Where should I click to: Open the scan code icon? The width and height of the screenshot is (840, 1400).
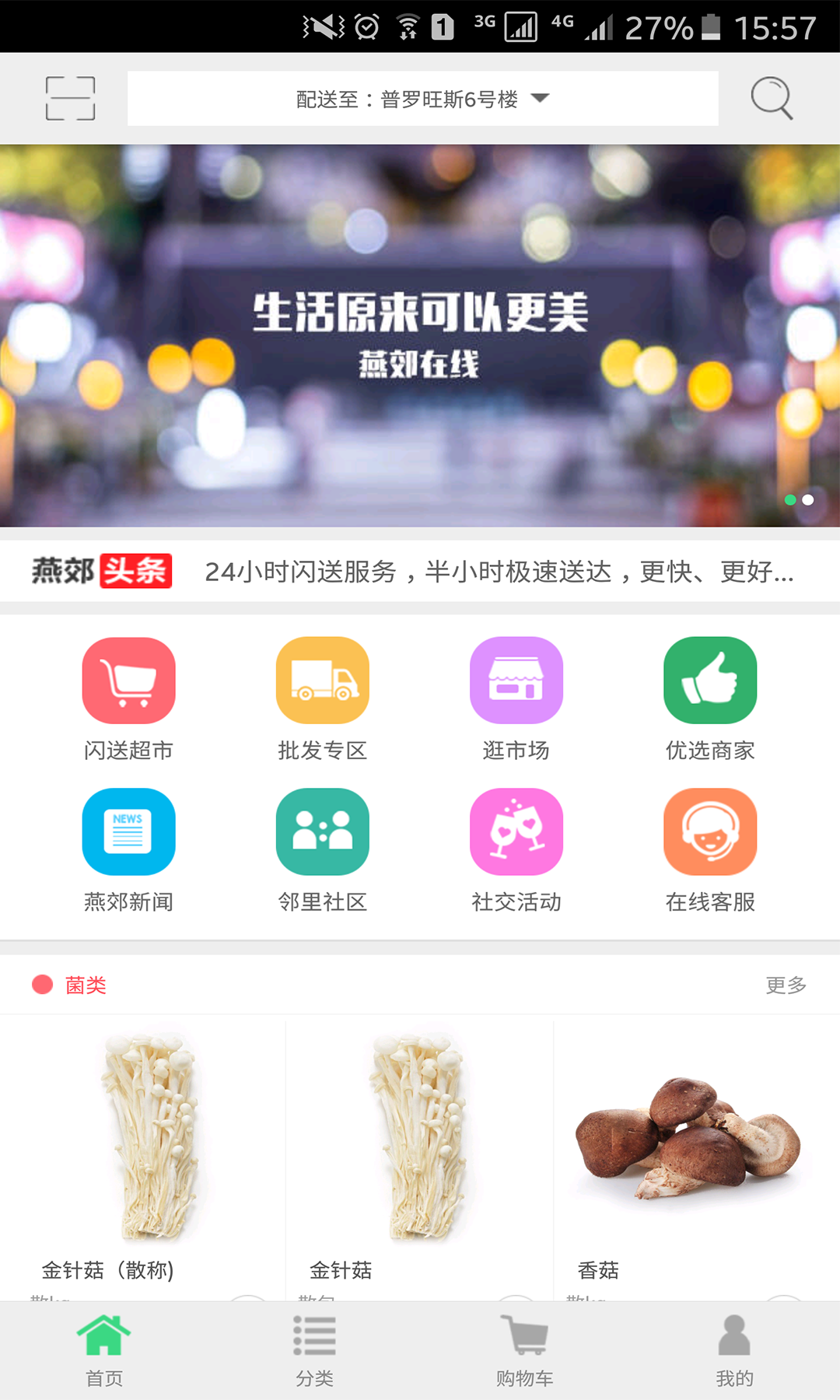click(x=70, y=99)
